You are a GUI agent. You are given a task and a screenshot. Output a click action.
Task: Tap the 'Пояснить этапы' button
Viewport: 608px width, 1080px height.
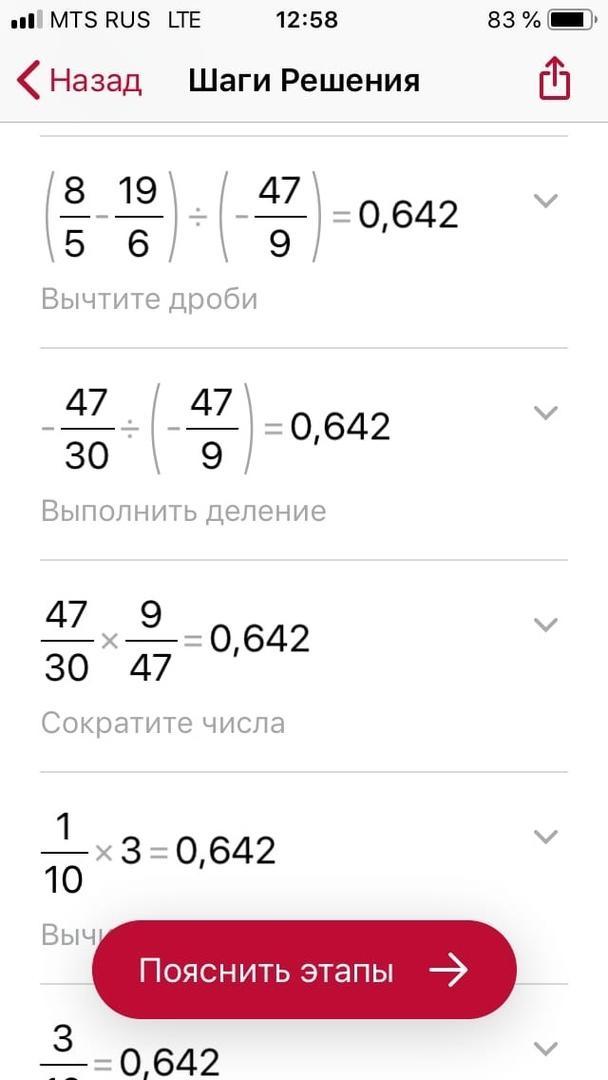(304, 970)
